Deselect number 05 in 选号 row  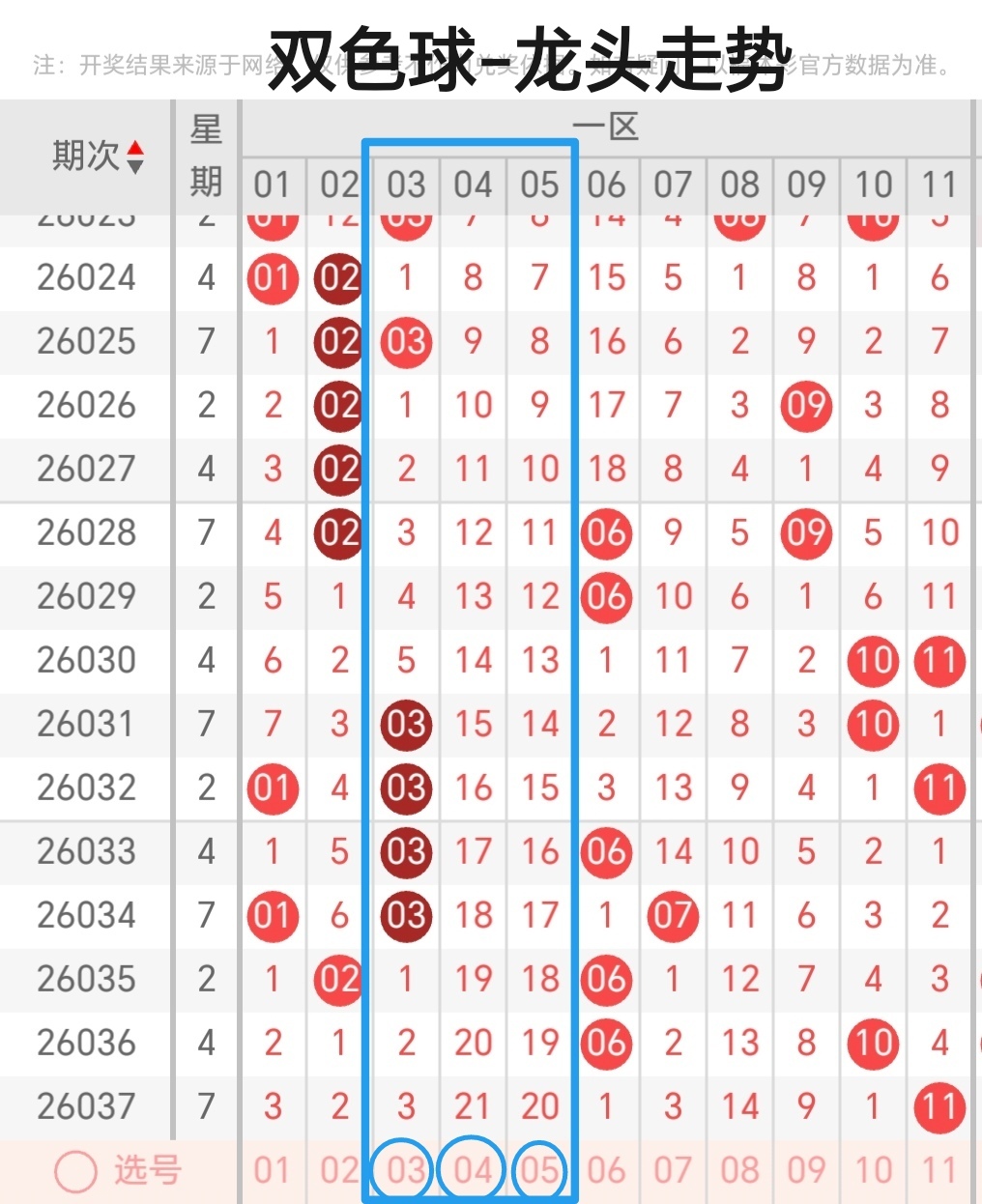(538, 1169)
